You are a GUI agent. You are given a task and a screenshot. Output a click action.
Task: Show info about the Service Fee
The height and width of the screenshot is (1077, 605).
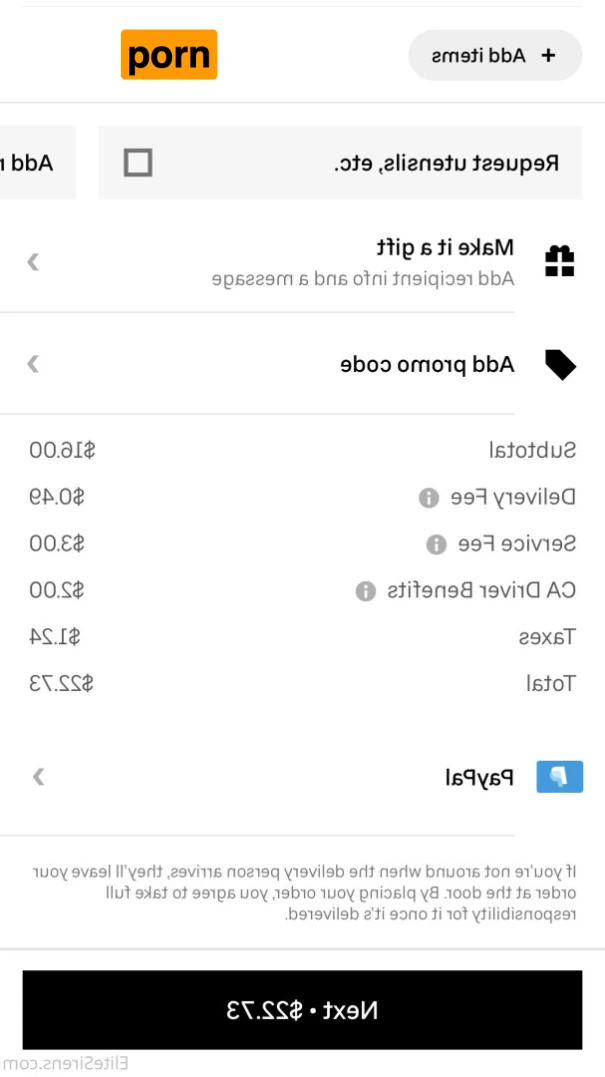[436, 545]
